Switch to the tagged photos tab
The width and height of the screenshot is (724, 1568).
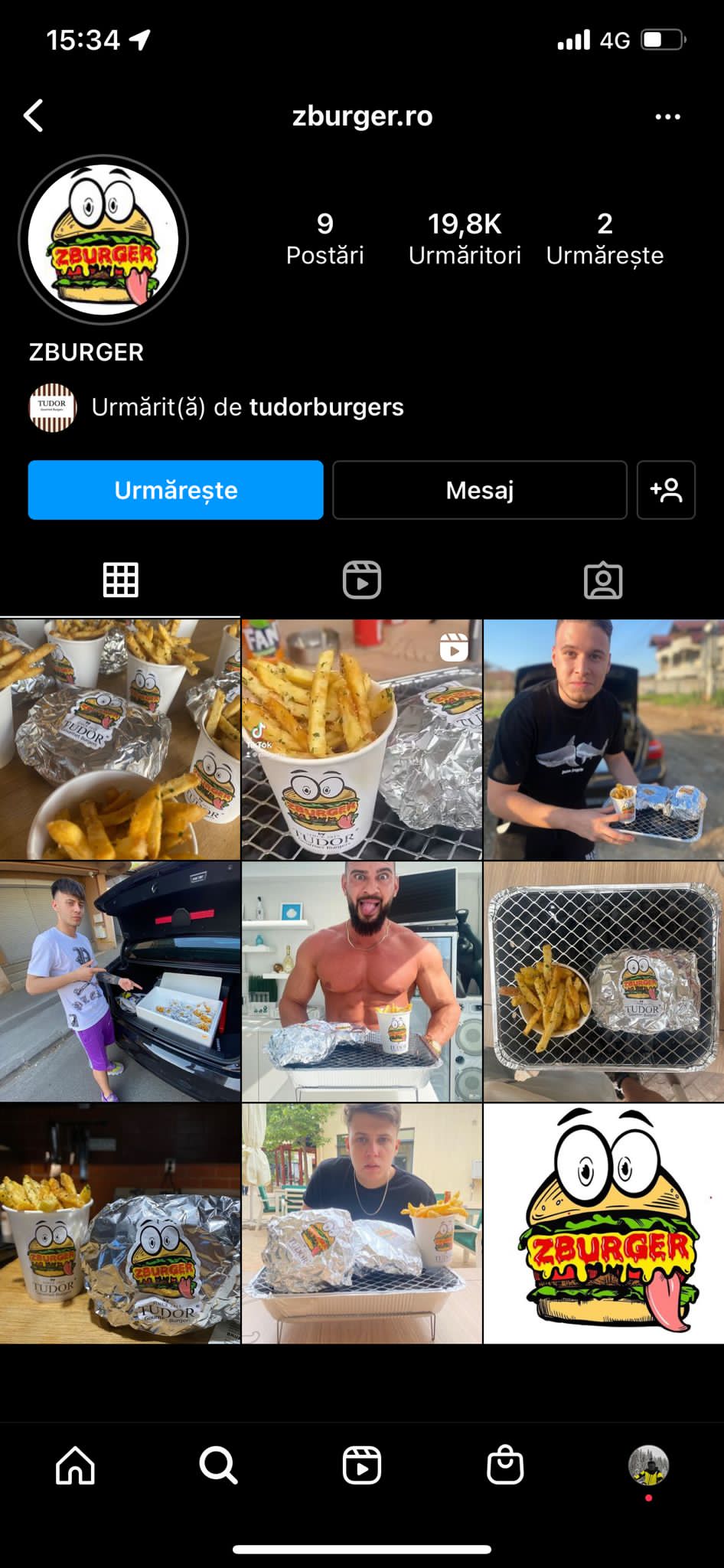[x=603, y=580]
